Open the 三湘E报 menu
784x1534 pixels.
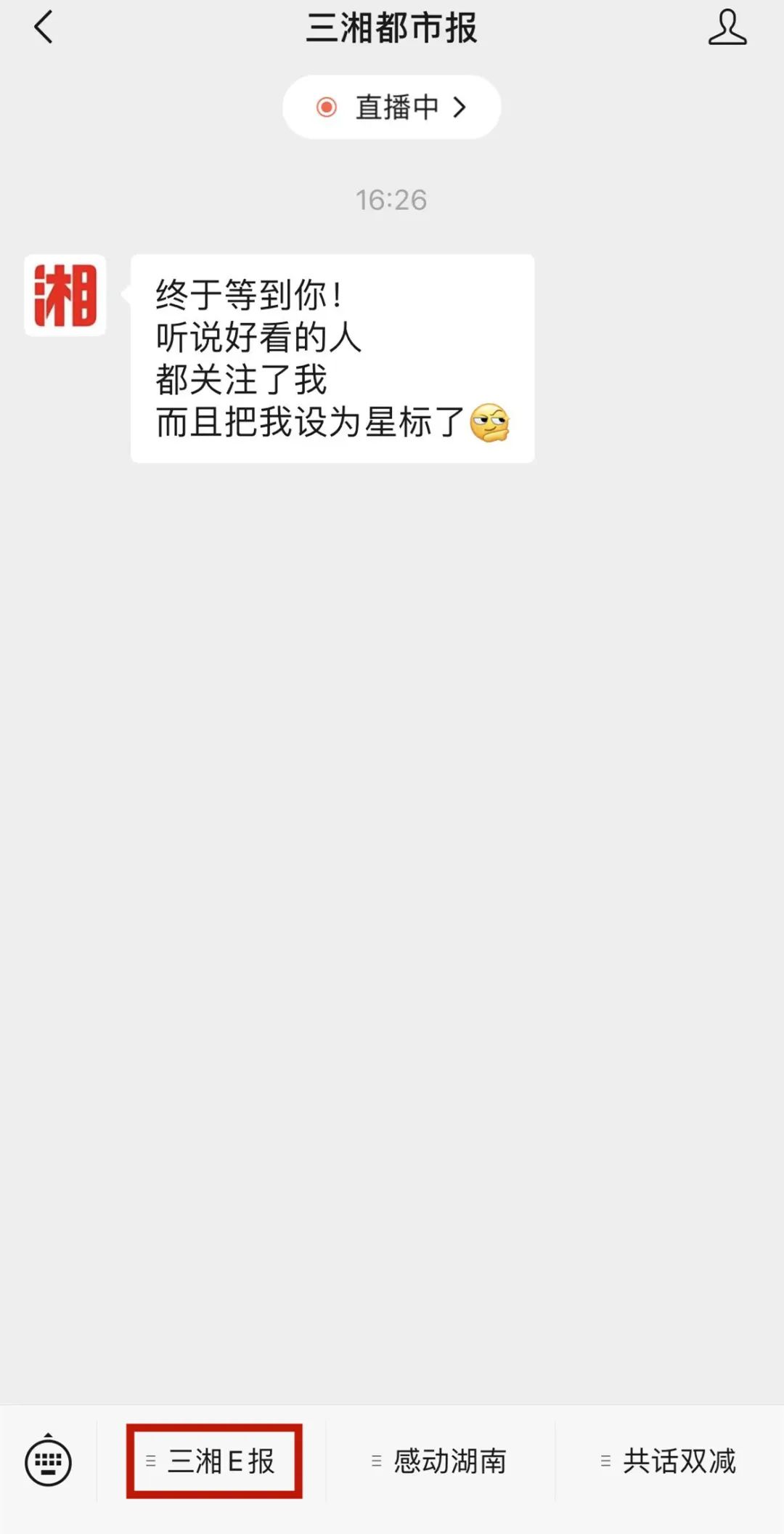pos(214,1461)
